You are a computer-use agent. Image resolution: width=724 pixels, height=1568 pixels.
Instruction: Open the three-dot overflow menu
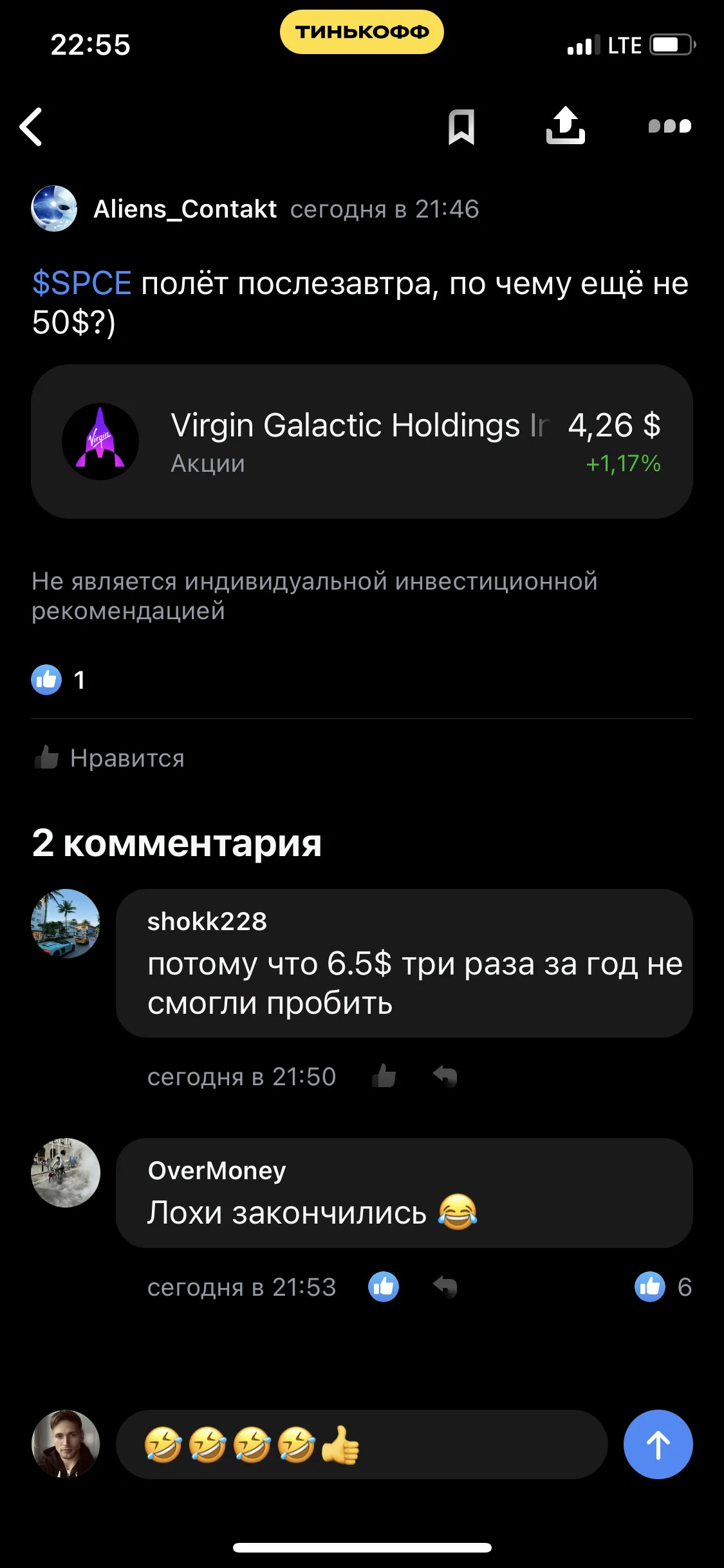(669, 126)
